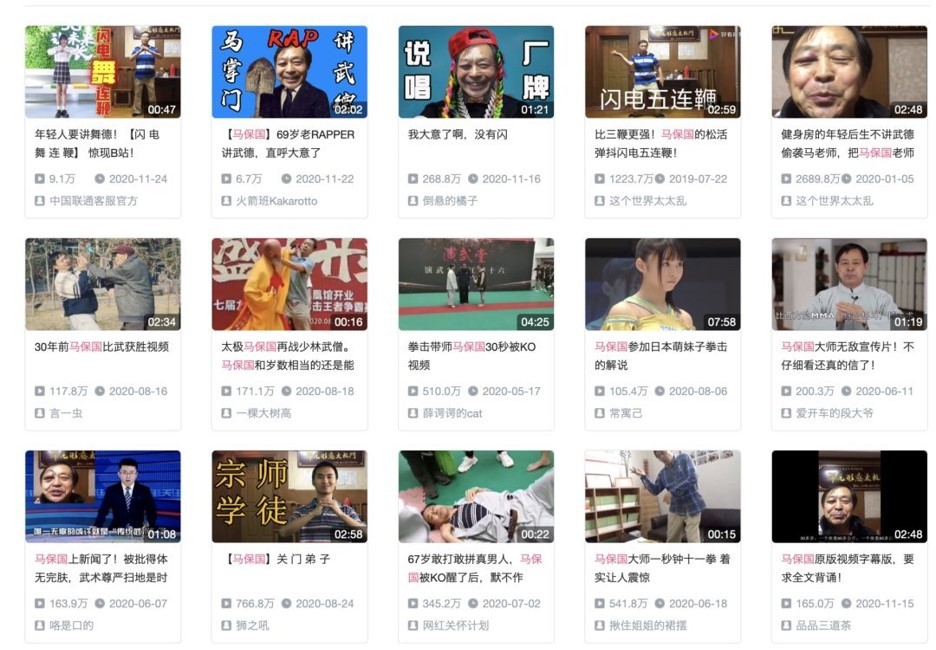Open video '我大意了啊，没有闪'
This screenshot has width=936, height=650.
[x=476, y=72]
